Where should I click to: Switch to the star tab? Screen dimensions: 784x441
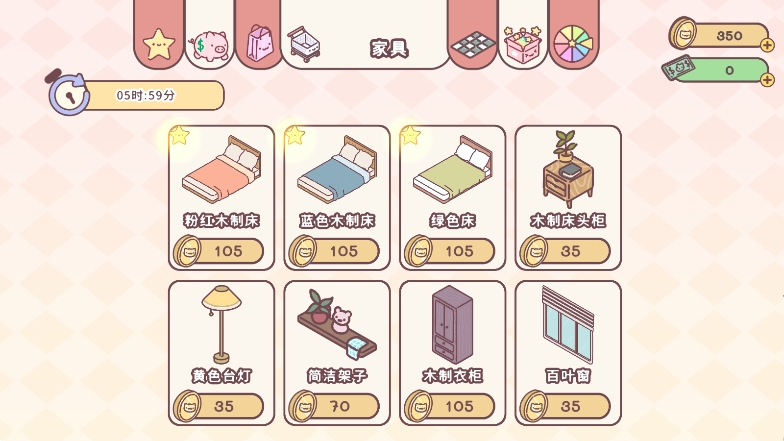pyautogui.click(x=159, y=43)
